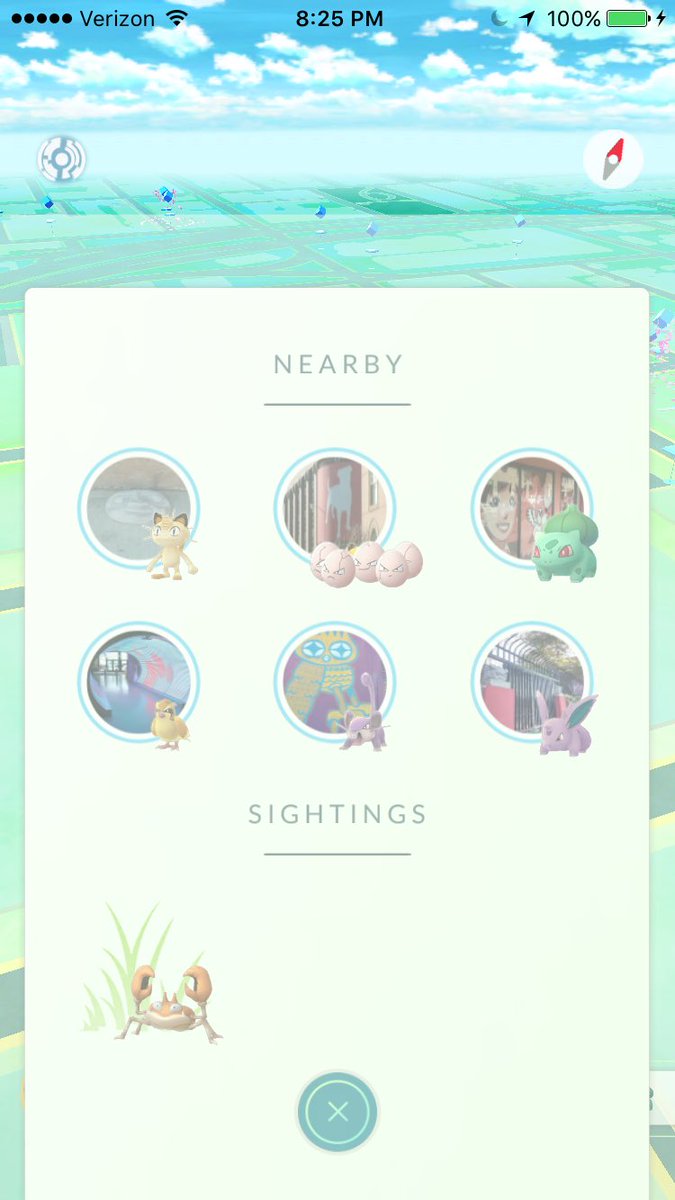The height and width of the screenshot is (1200, 675).
Task: Tap the compass icon
Action: pos(612,160)
